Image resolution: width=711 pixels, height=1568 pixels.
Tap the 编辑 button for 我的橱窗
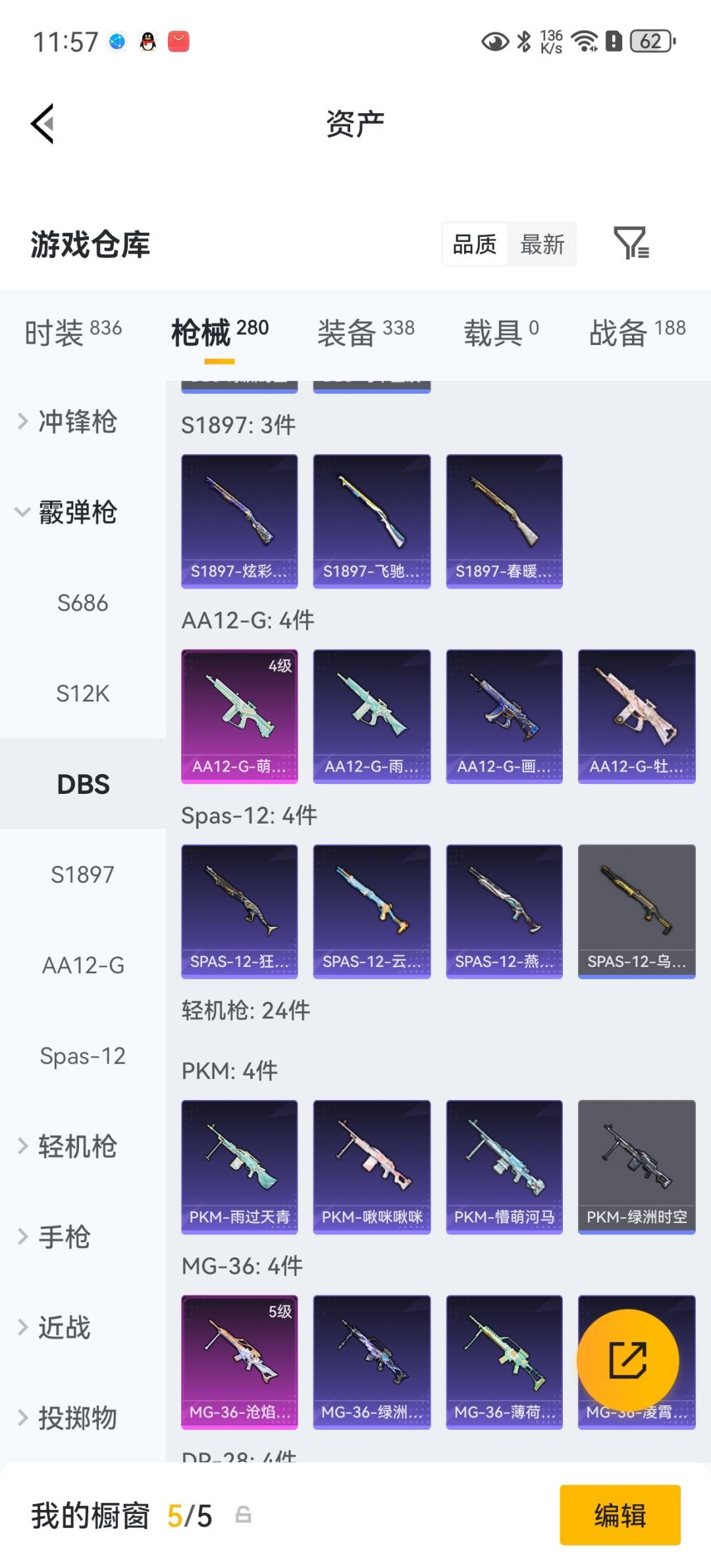tap(619, 1515)
